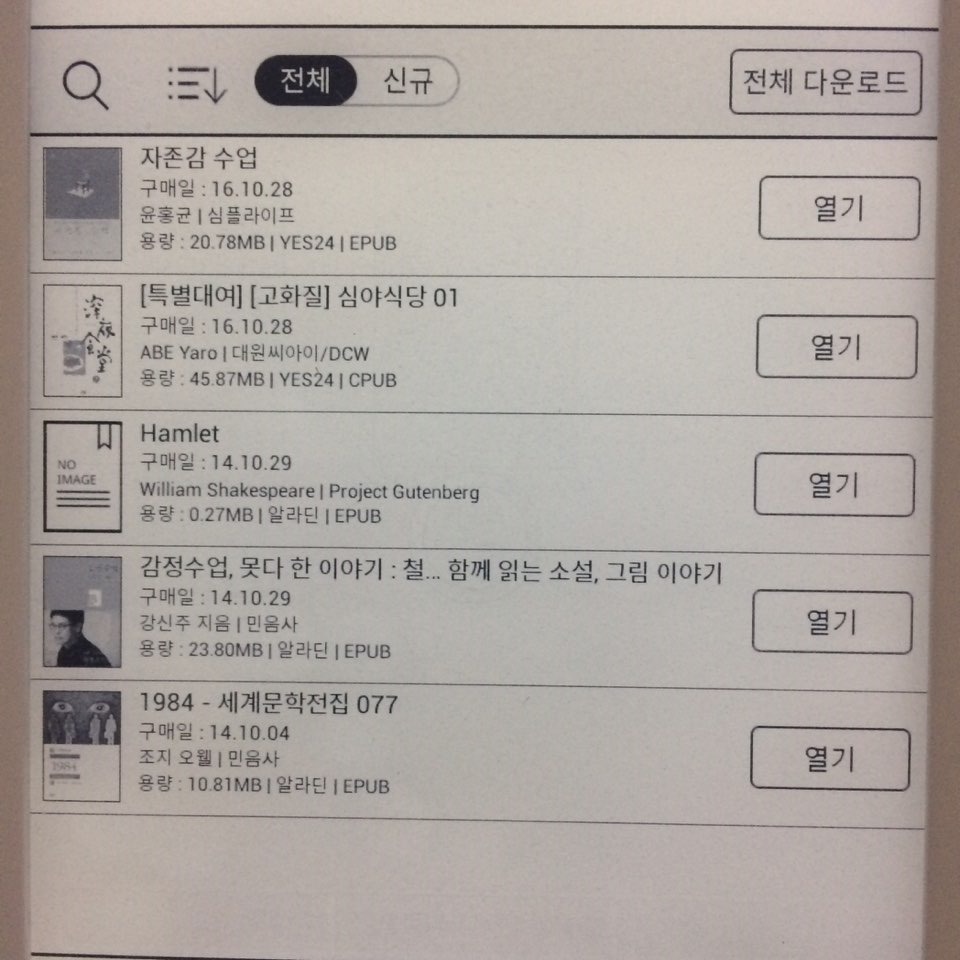
Task: Tap the 전체 다운로드 button
Action: (x=825, y=82)
